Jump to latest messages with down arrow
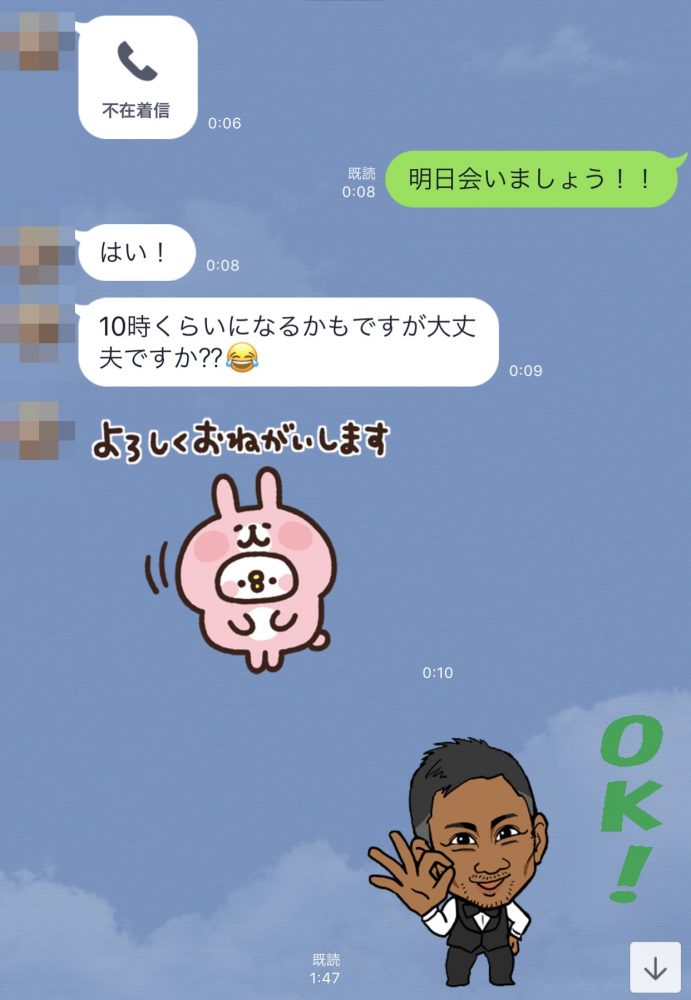The height and width of the screenshot is (1000, 691). 655,967
